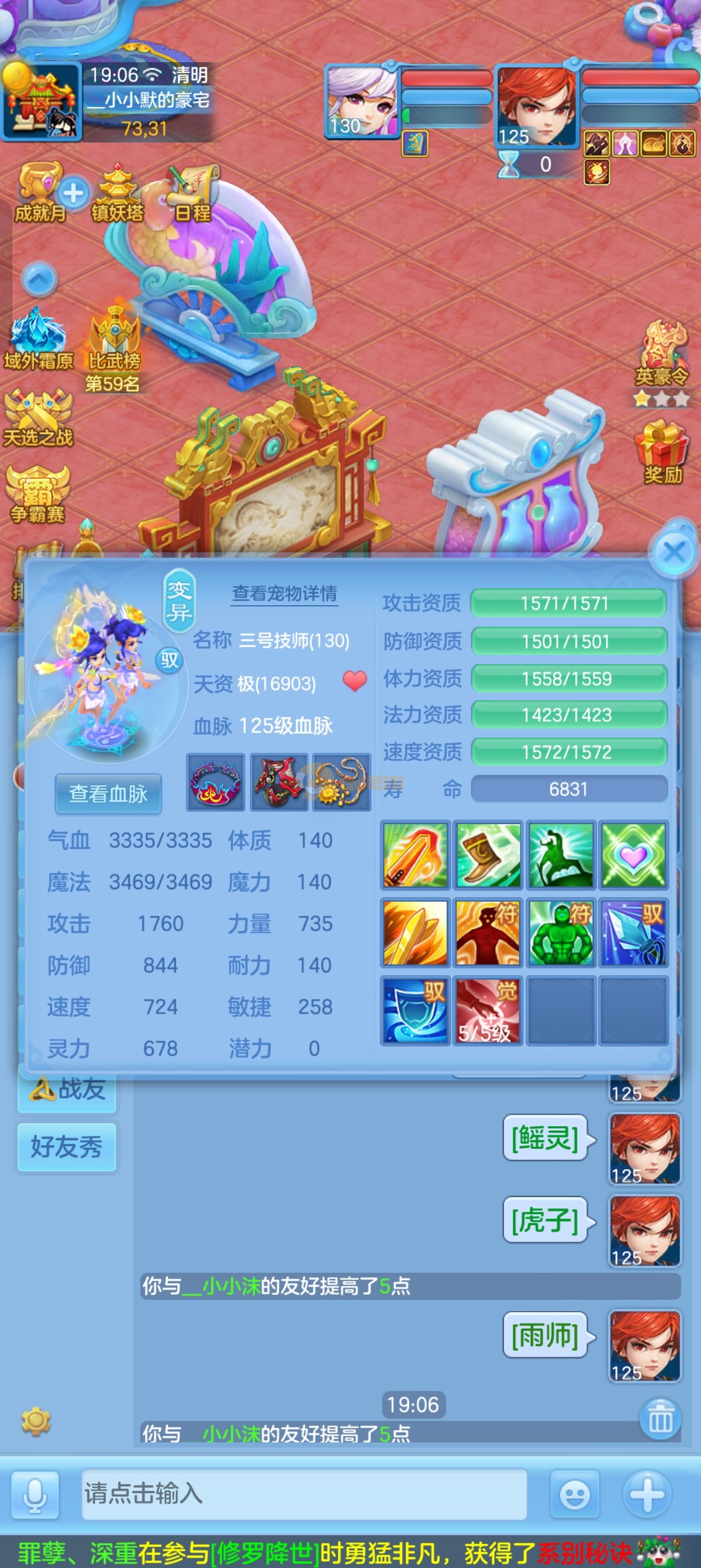Switch to the 好友秀 tab
The image size is (701, 1568).
point(67,1146)
